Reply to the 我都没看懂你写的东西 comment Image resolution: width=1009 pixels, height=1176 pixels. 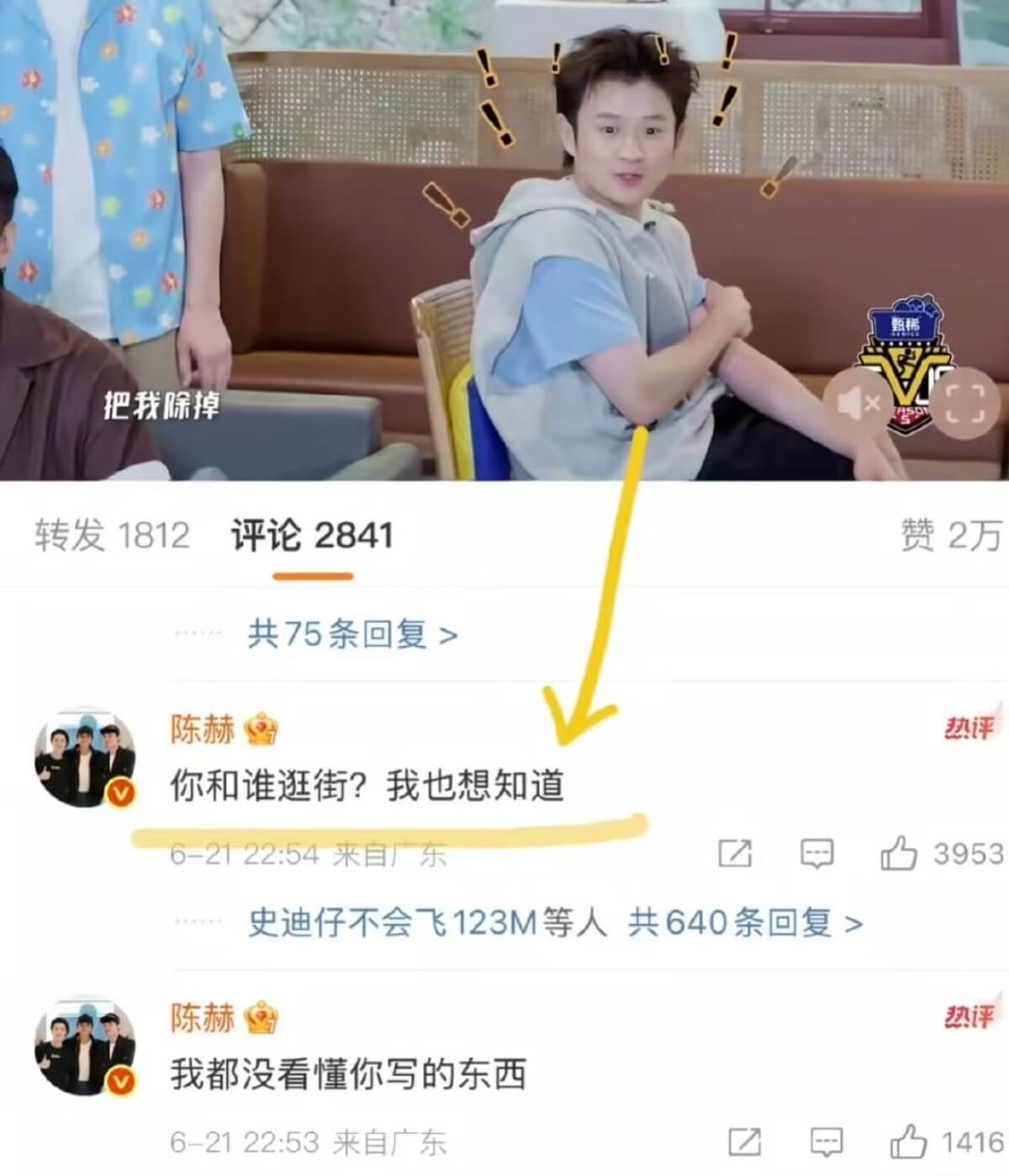[x=826, y=1142]
